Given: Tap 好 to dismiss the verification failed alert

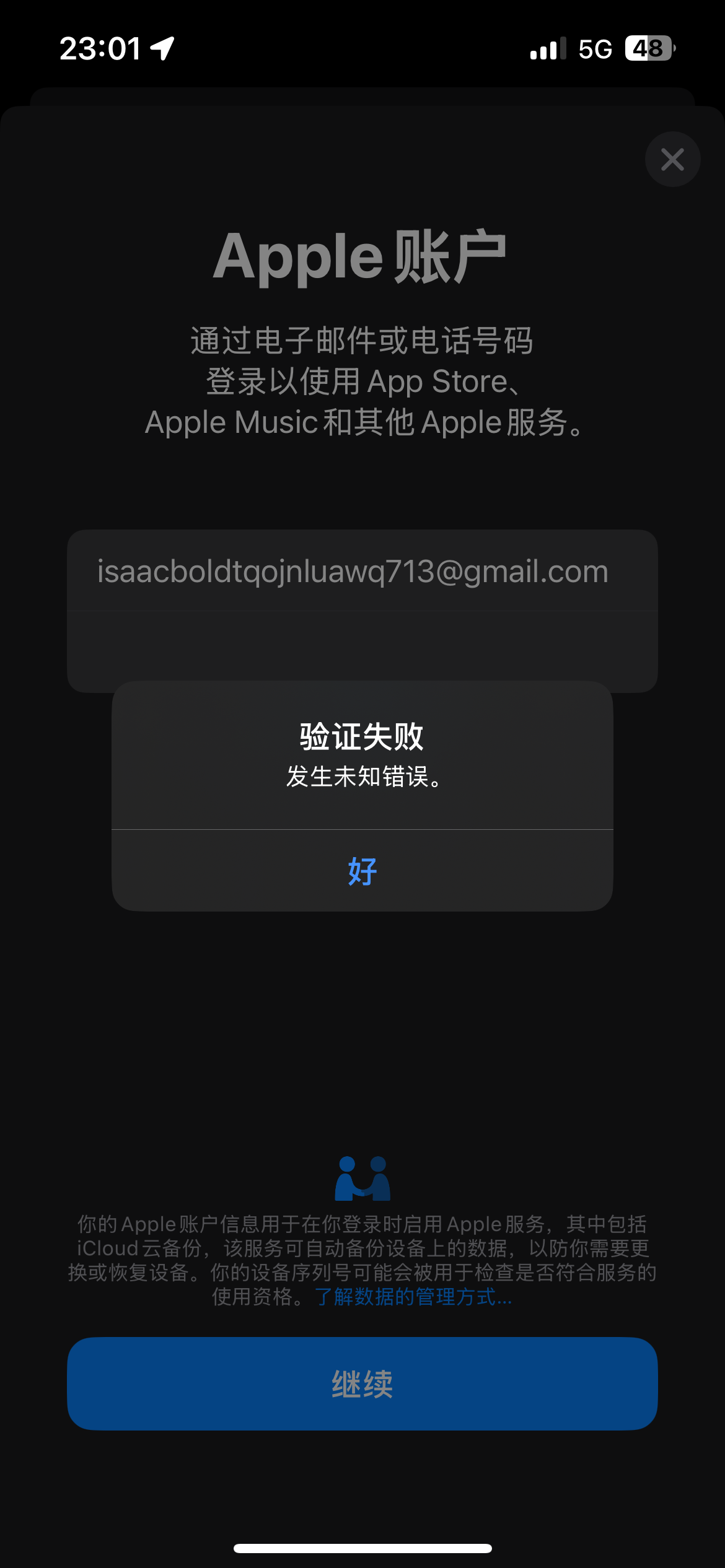Looking at the screenshot, I should click(362, 871).
